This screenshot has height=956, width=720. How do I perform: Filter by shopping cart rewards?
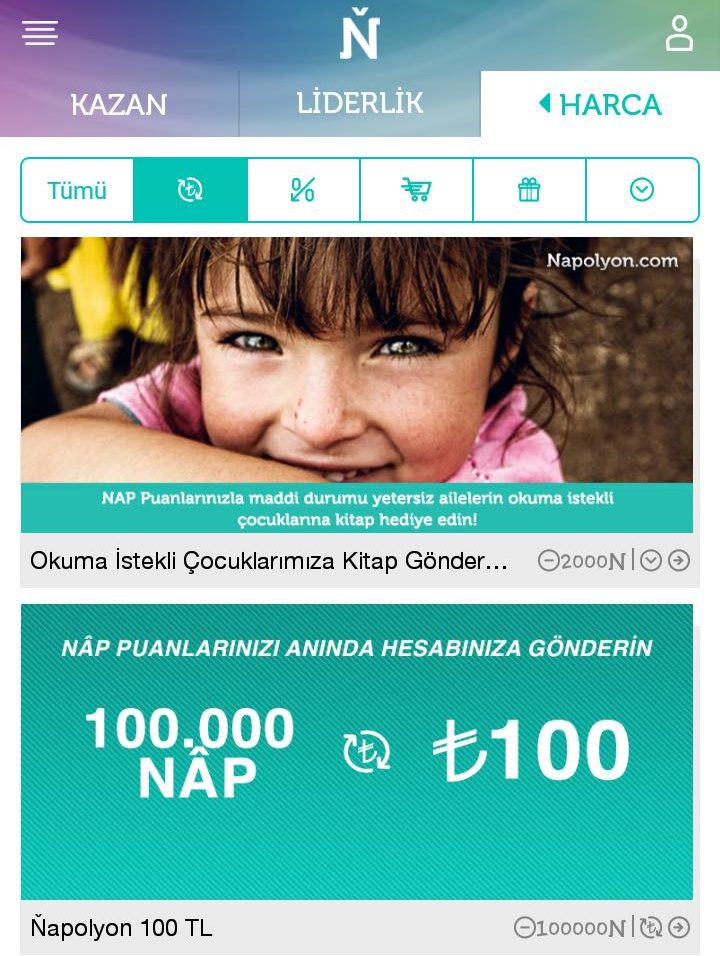[416, 190]
